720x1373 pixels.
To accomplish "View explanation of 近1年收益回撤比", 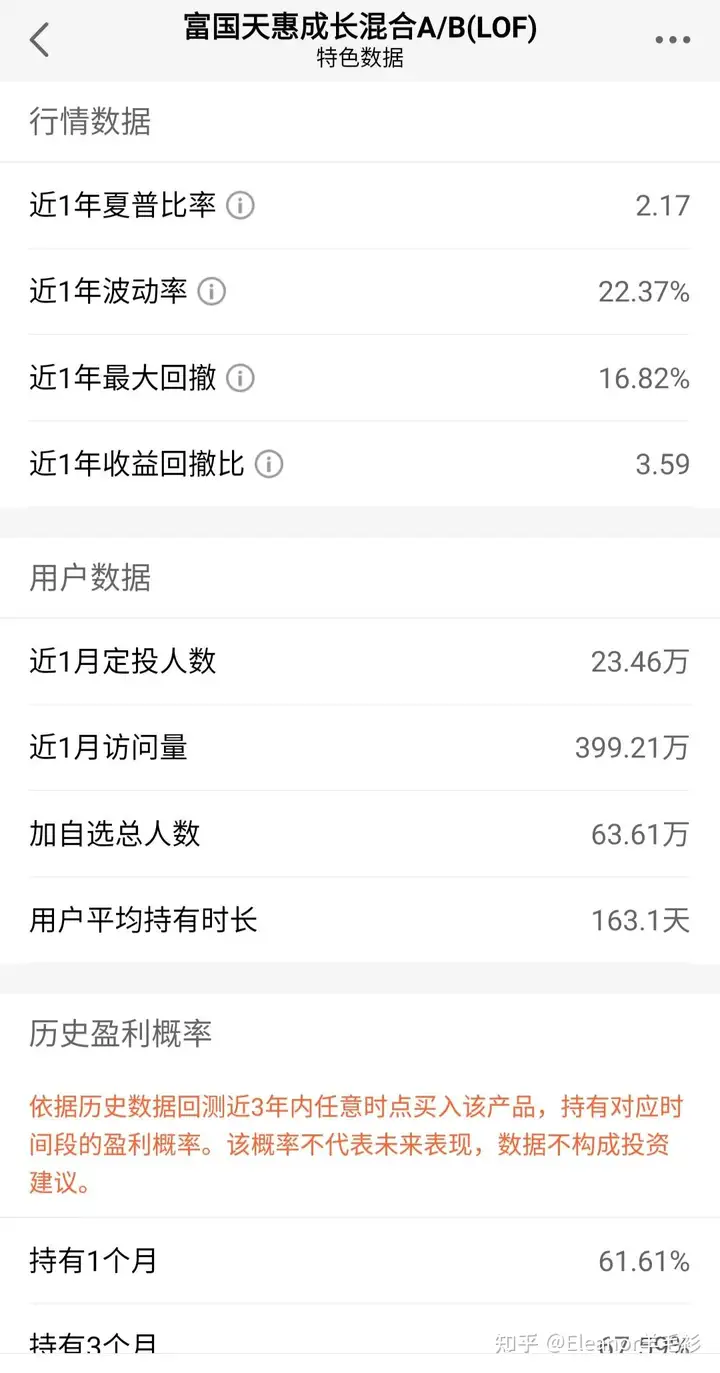I will click(x=269, y=464).
